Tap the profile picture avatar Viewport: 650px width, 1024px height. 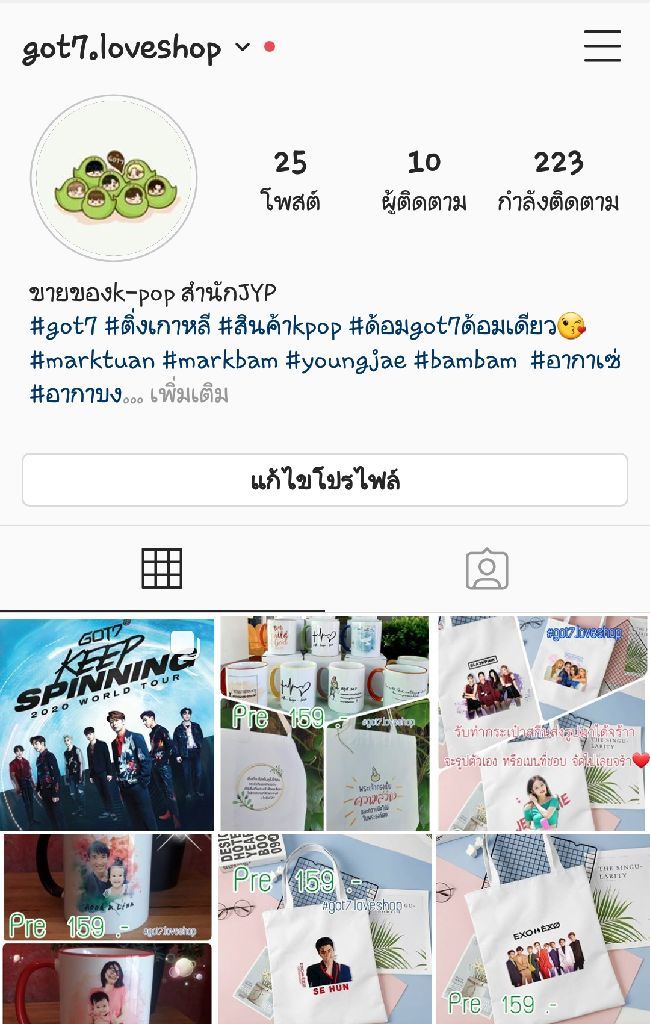[113, 178]
